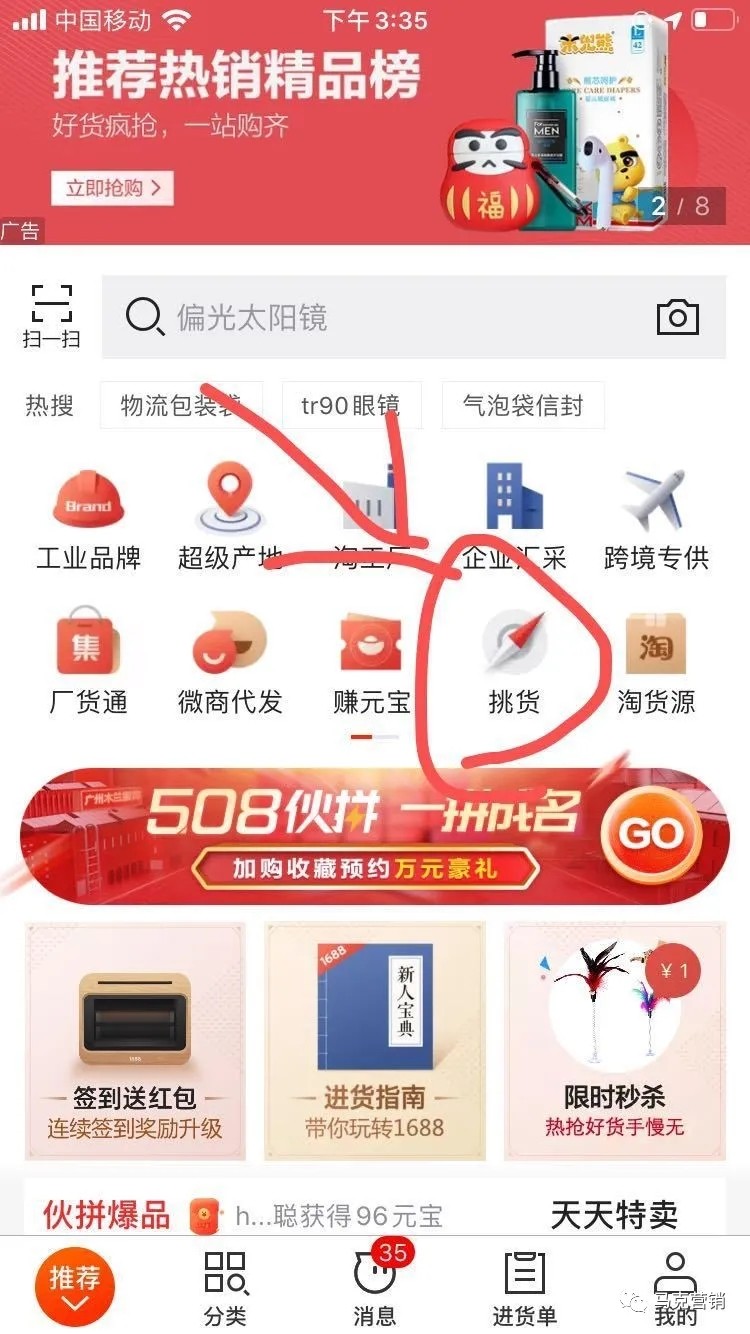The image size is (750, 1334).
Task: Tap the GO button on 508伙拼 banner
Action: point(650,835)
